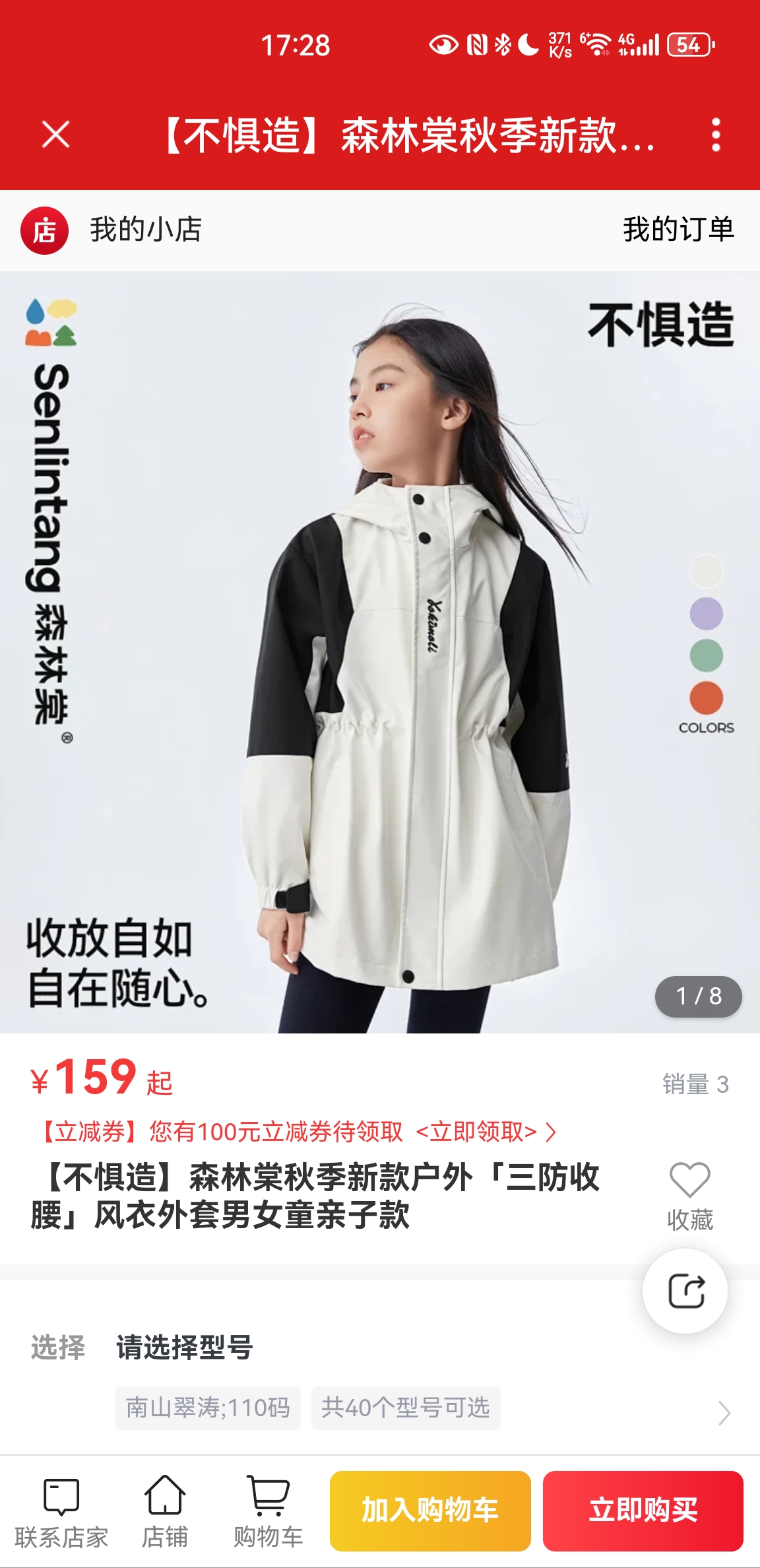Buy now with 立即购买

pyautogui.click(x=643, y=1510)
